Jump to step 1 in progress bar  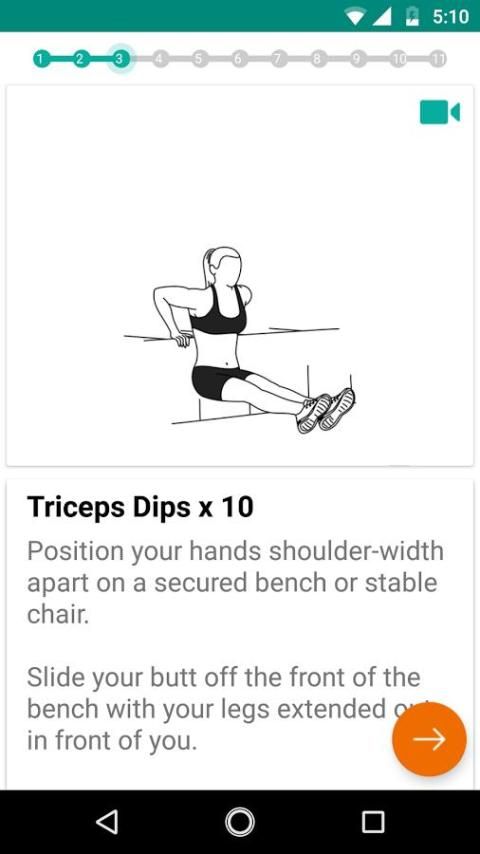[41, 59]
